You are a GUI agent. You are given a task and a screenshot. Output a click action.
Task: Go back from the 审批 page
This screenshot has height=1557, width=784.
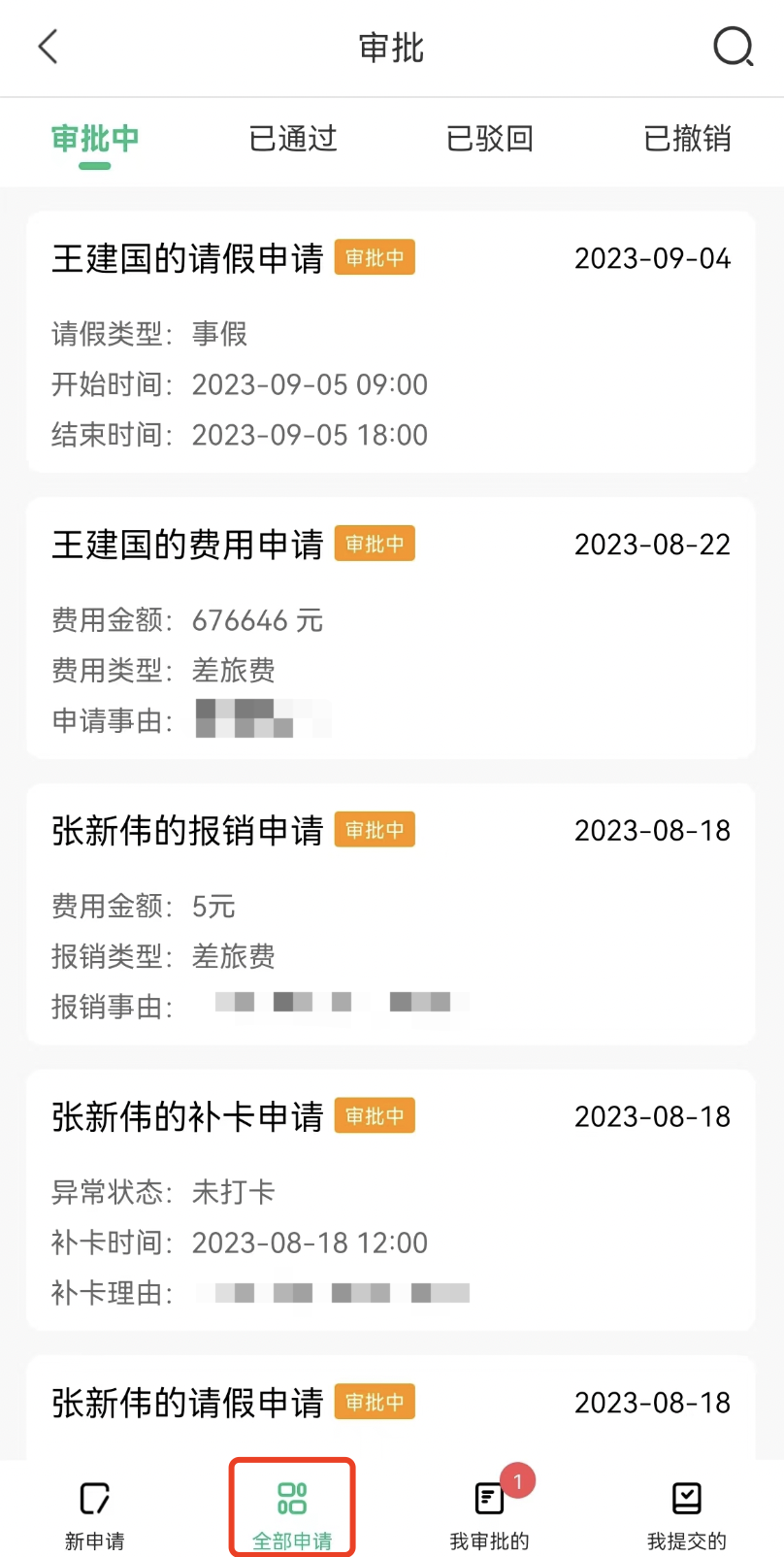(49, 47)
